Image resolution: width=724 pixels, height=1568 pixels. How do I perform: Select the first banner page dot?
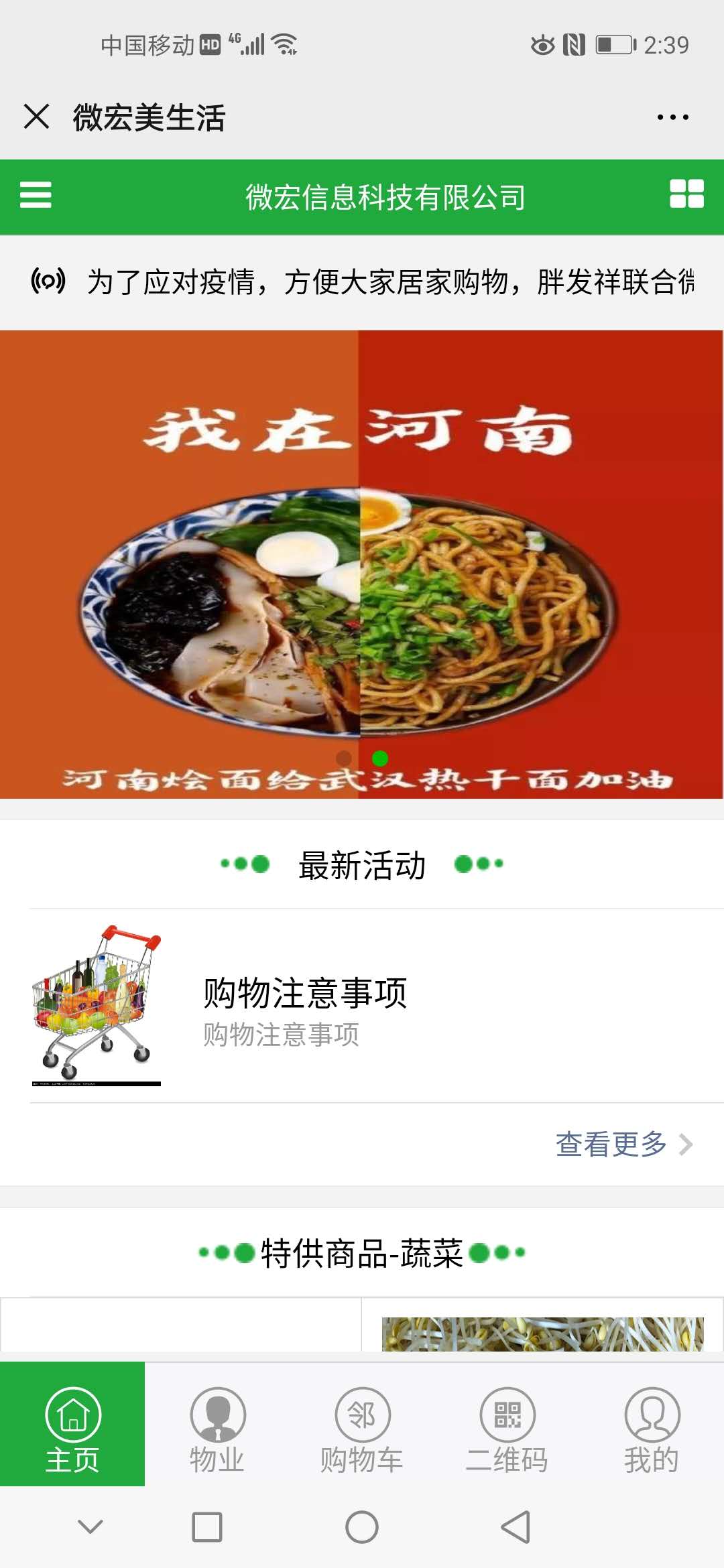coord(344,758)
